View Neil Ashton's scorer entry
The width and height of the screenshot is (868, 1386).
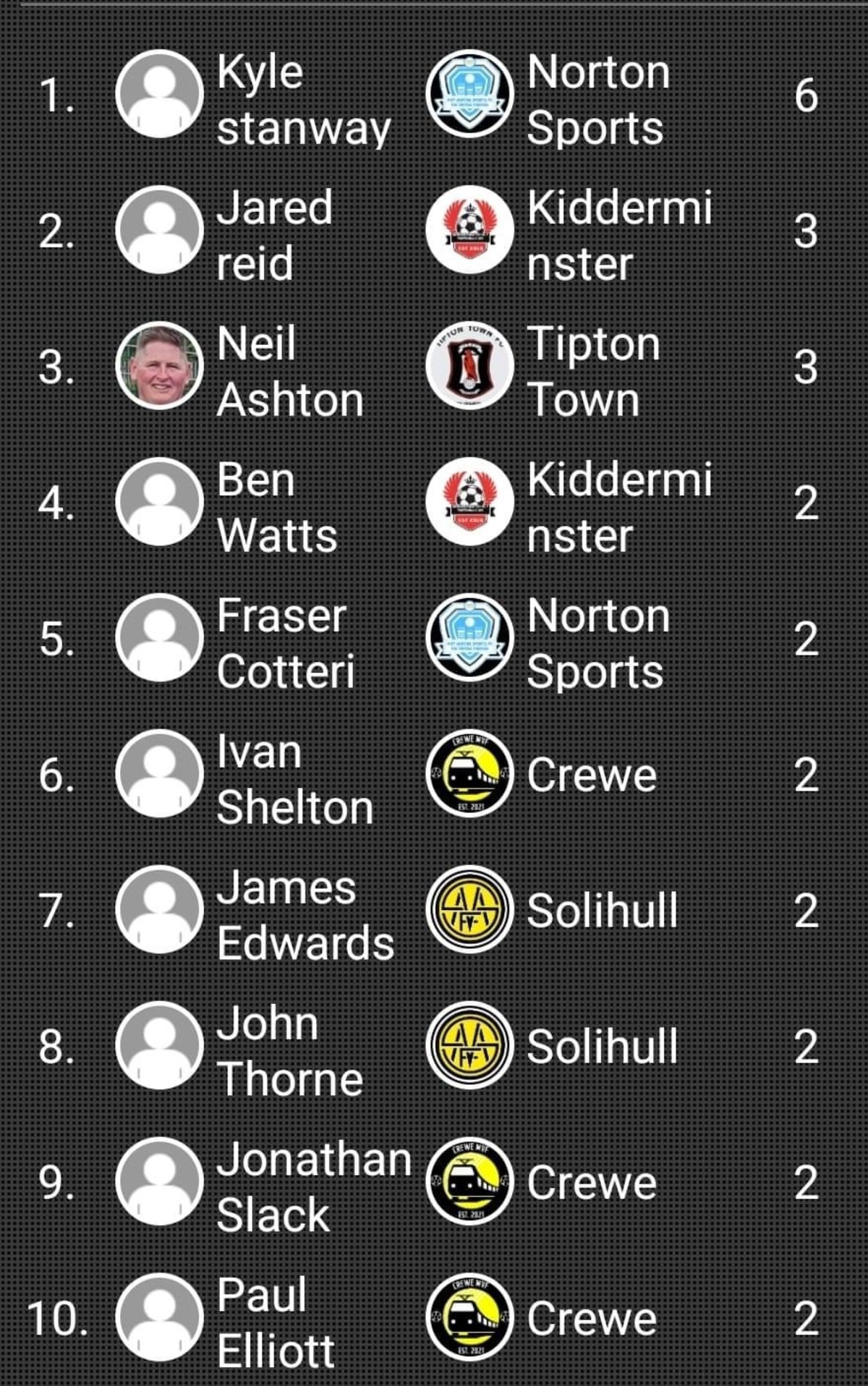289,371
